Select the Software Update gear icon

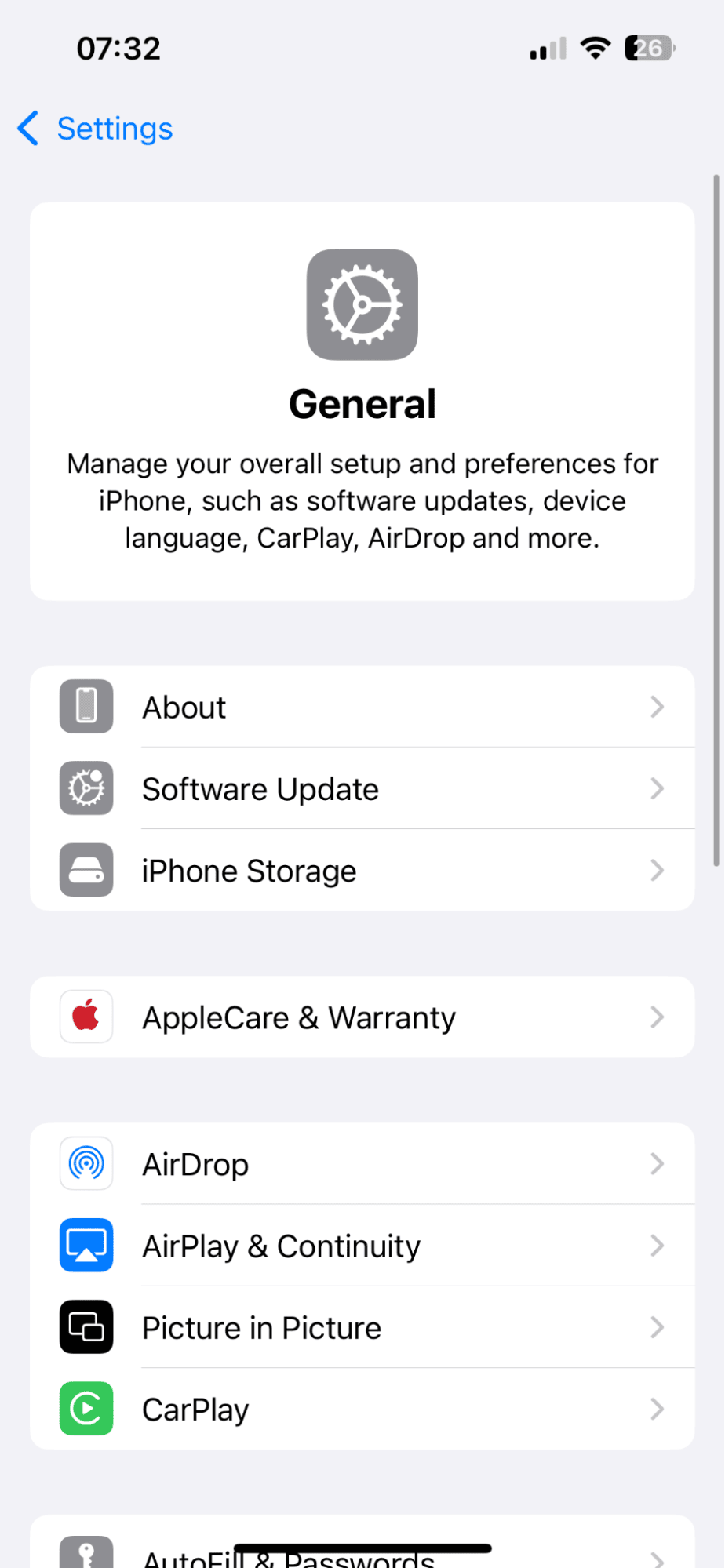tap(86, 788)
